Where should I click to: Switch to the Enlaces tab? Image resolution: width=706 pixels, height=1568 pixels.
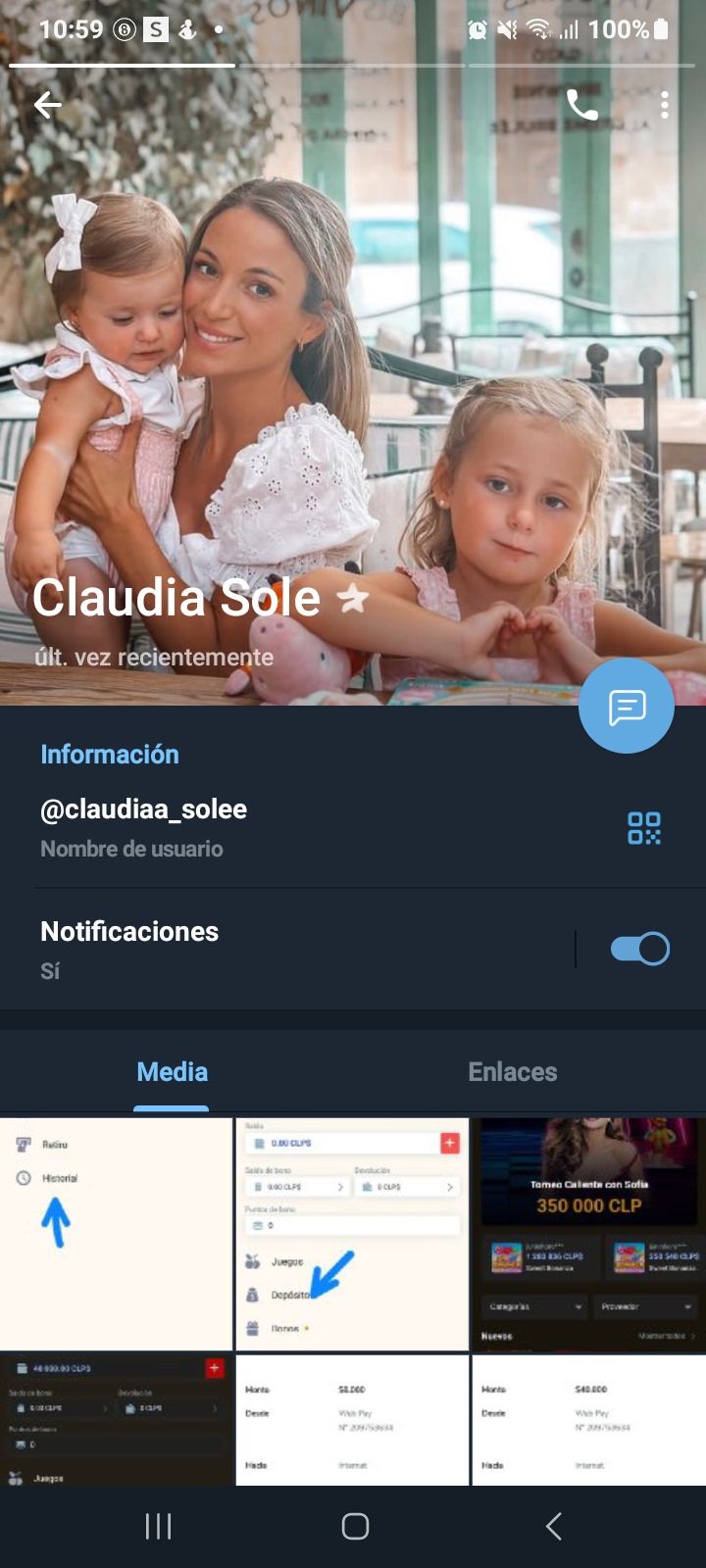pos(512,1072)
